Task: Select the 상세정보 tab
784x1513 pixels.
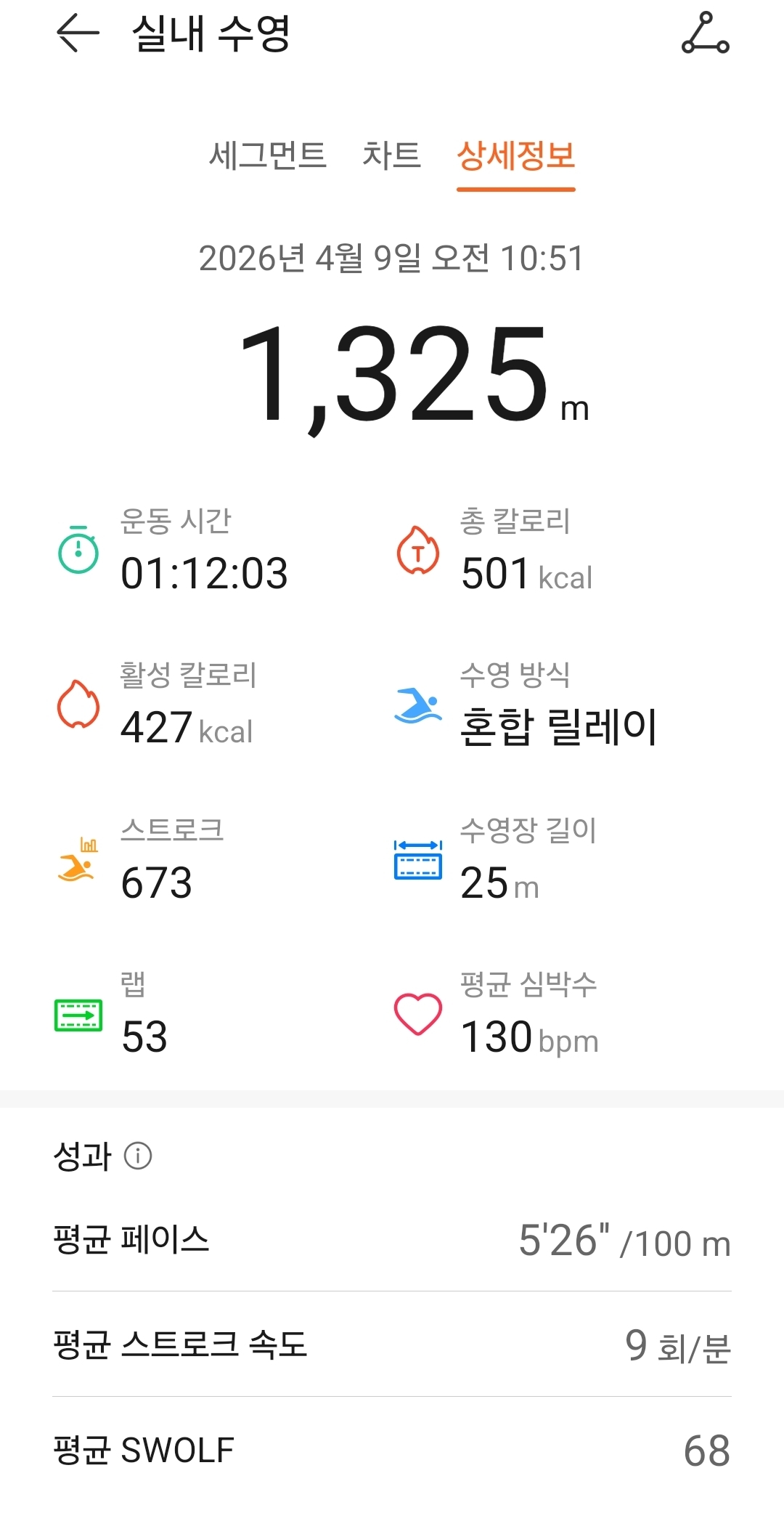Action: point(515,155)
